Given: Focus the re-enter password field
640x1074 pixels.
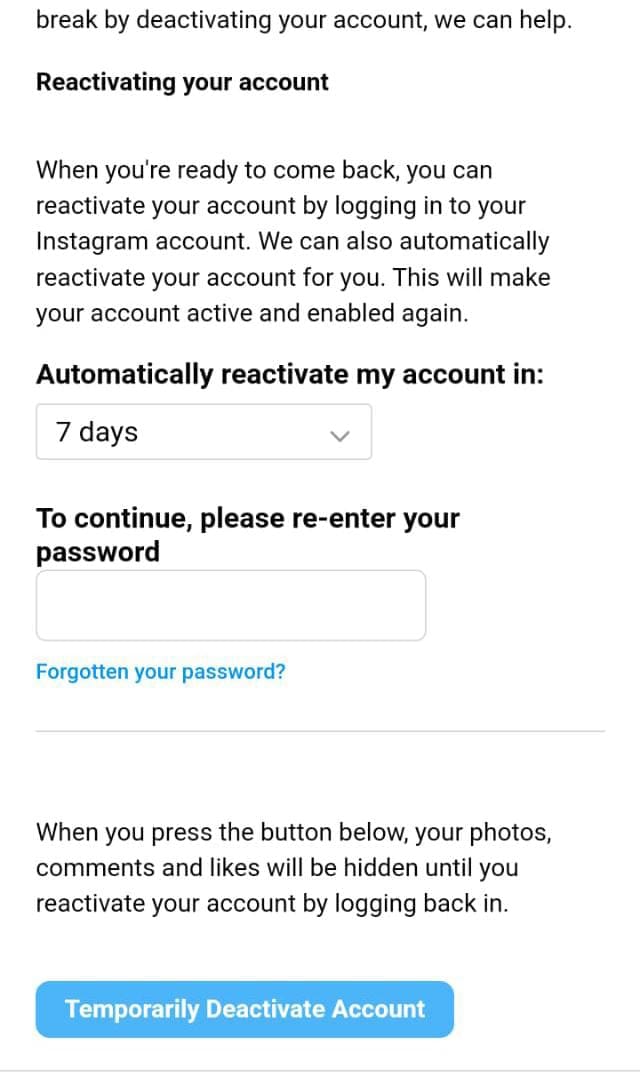Looking at the screenshot, I should (x=231, y=605).
